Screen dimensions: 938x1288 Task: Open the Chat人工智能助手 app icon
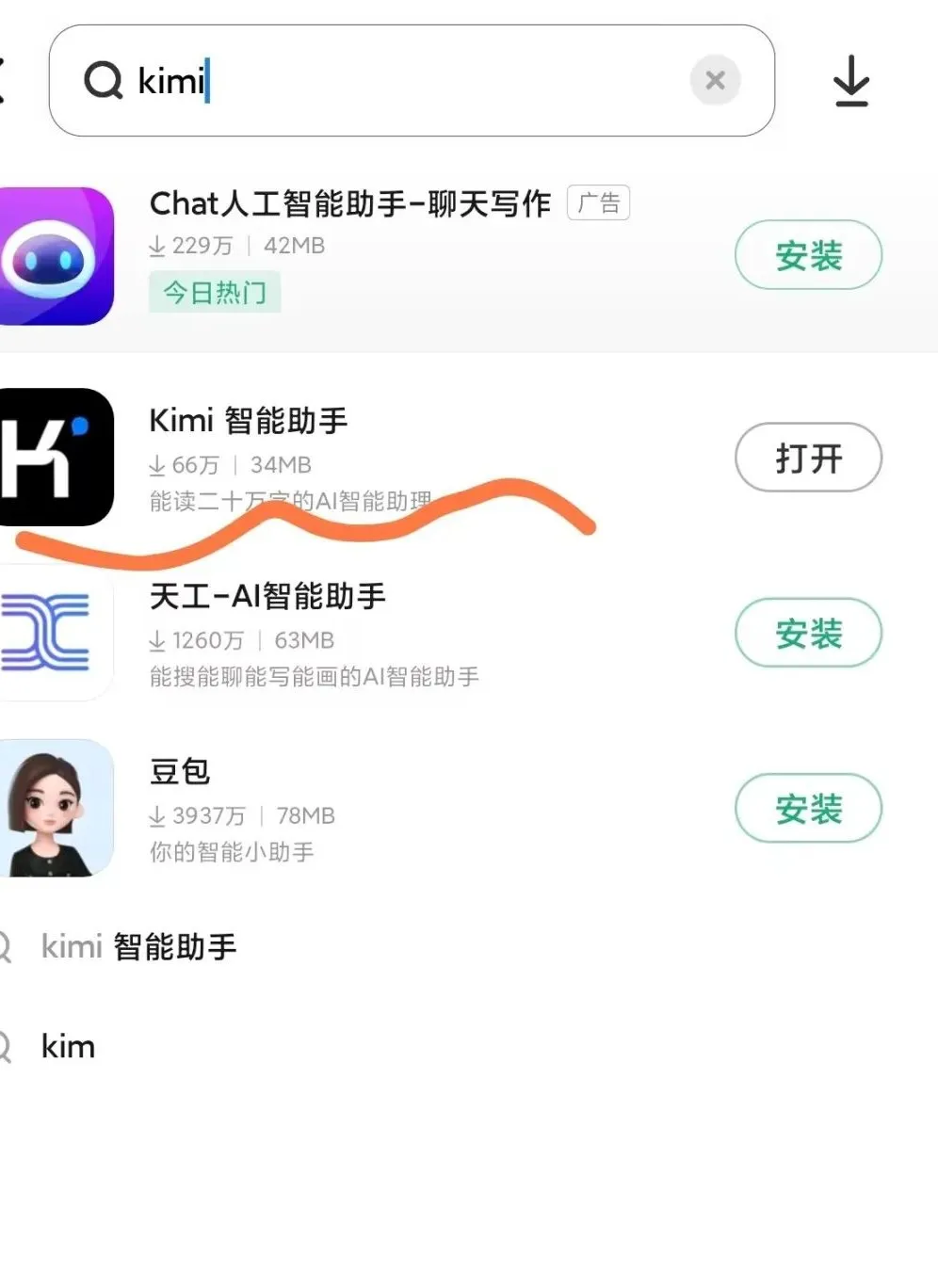[52, 256]
